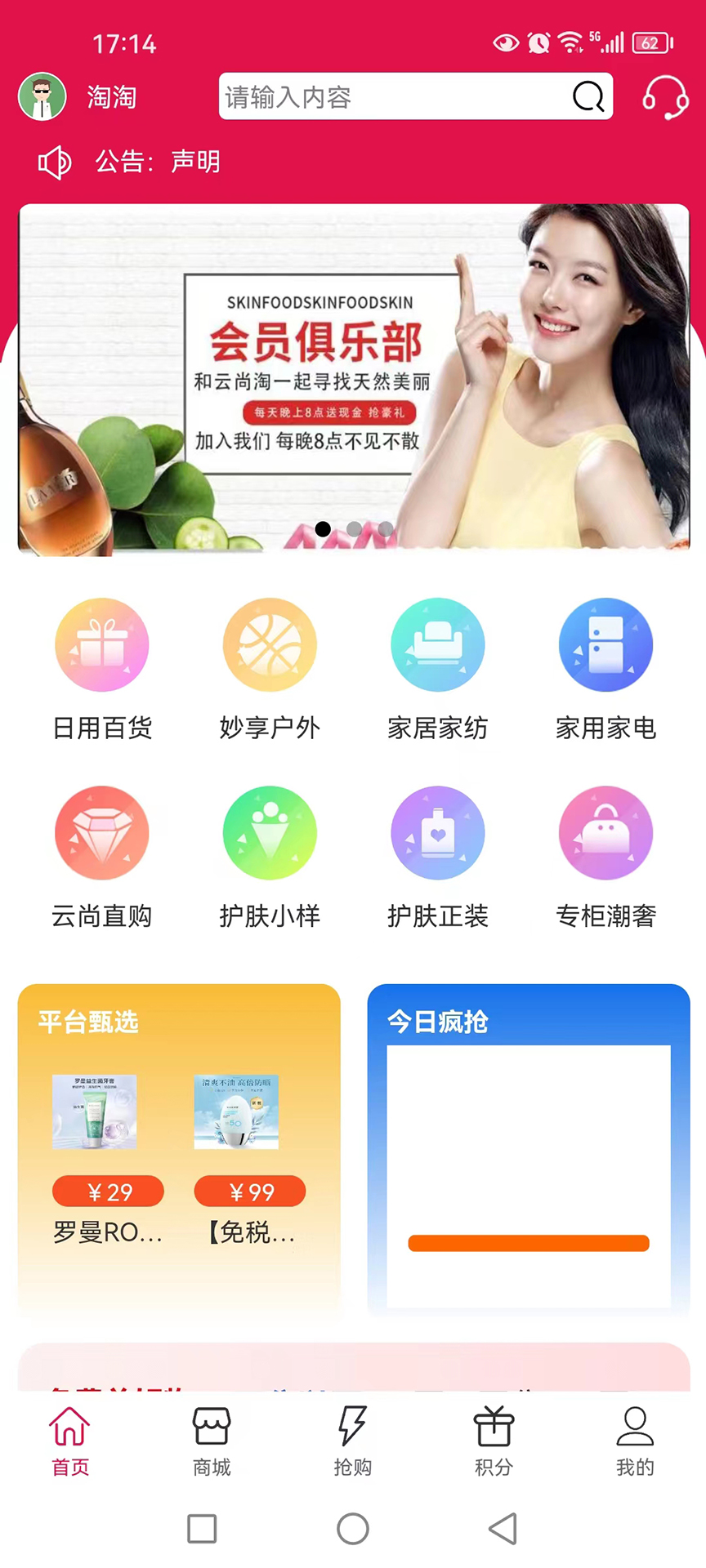Open the 护肤正装 category icon

438,833
